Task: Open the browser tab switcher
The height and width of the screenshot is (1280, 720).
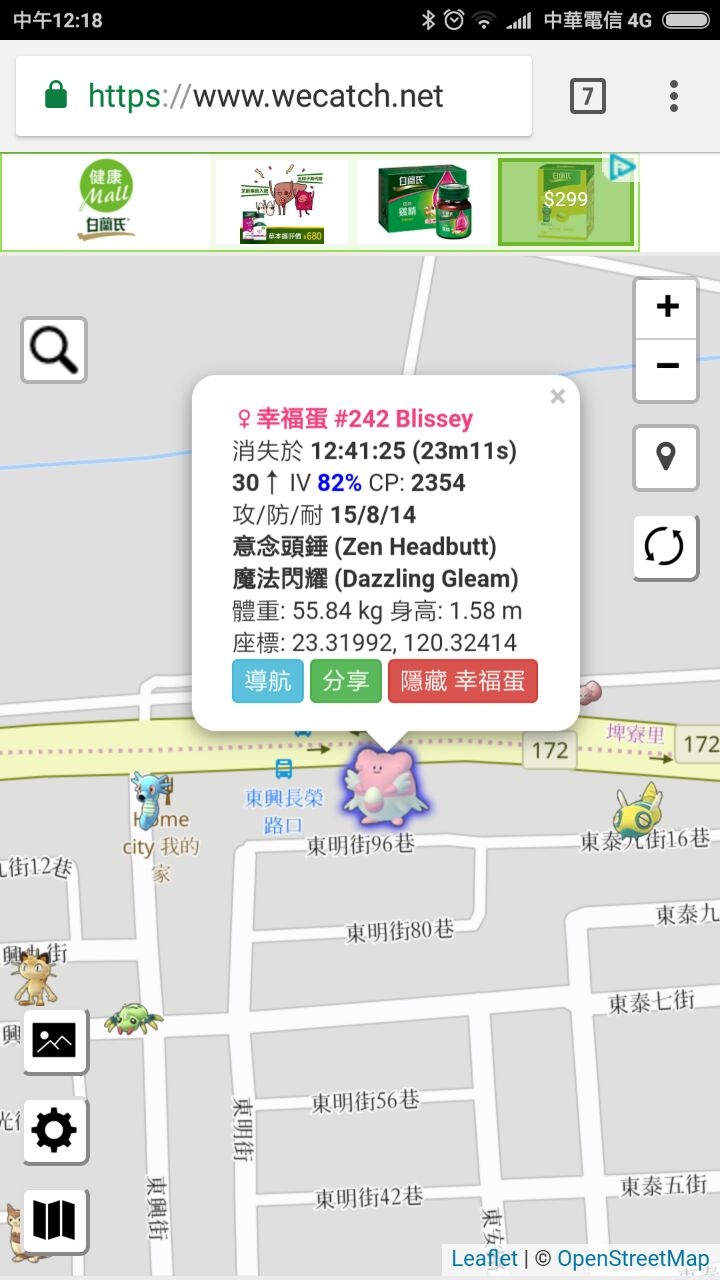Action: click(x=587, y=96)
